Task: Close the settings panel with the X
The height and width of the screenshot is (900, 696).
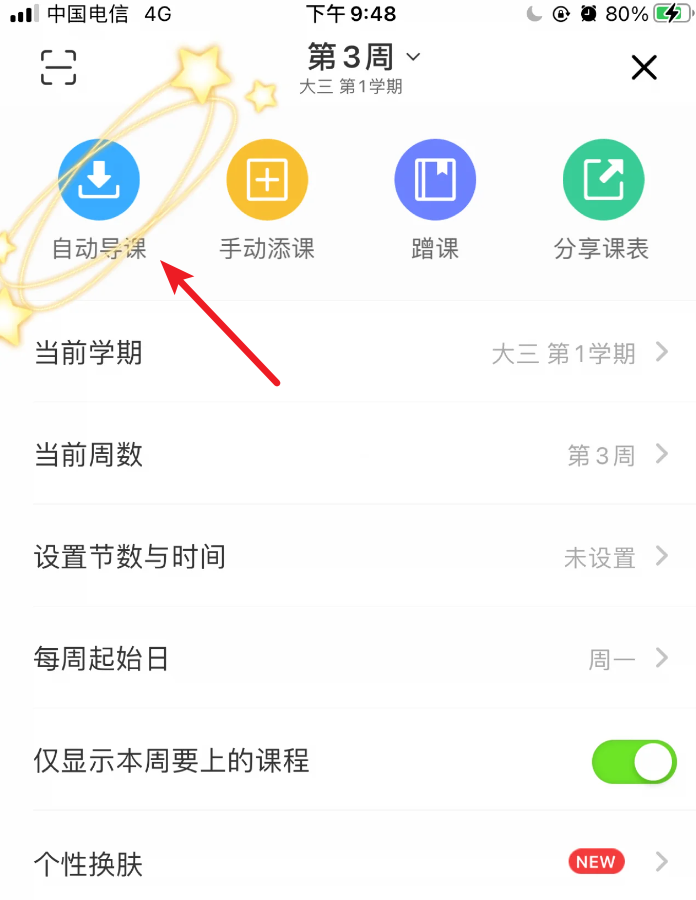Action: click(x=644, y=68)
